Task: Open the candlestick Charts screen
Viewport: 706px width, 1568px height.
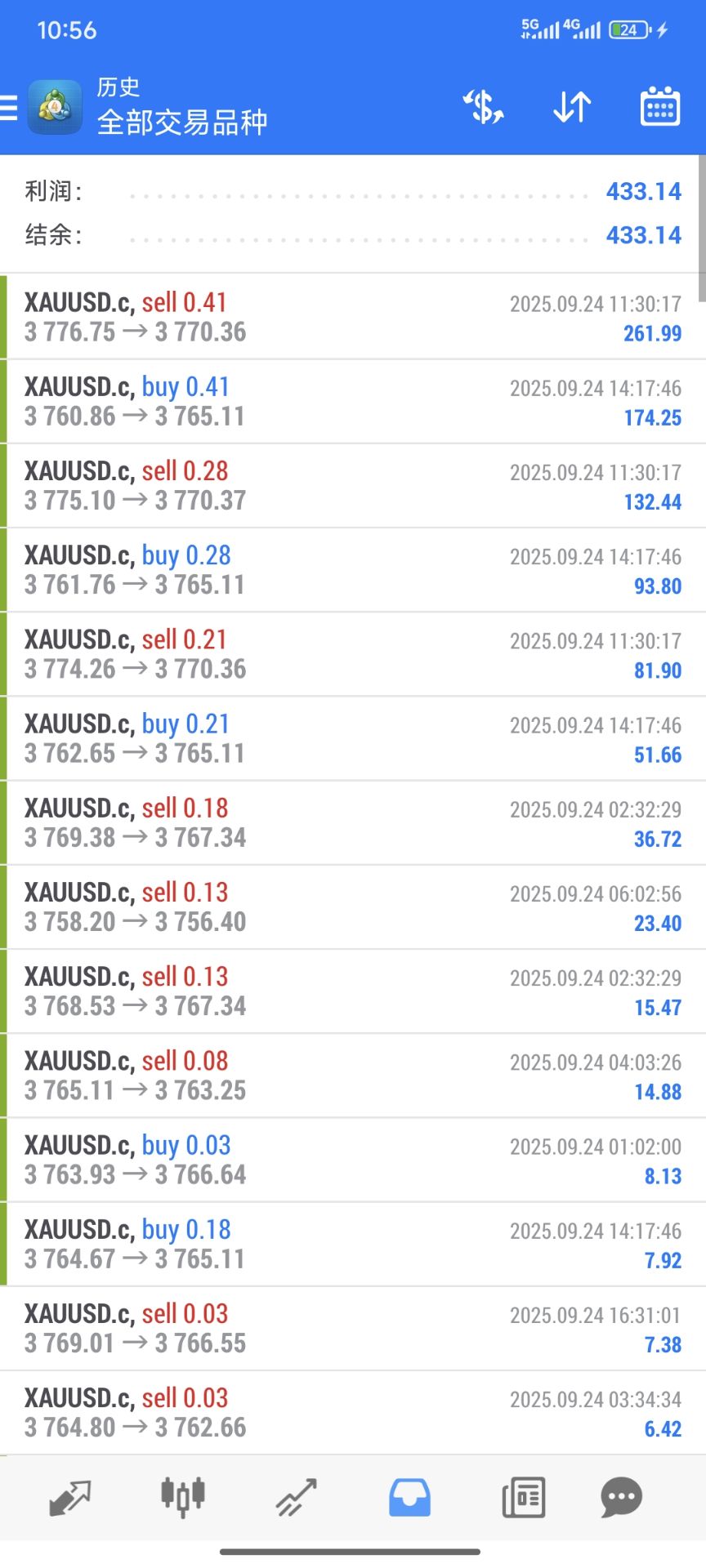Action: (x=183, y=1497)
